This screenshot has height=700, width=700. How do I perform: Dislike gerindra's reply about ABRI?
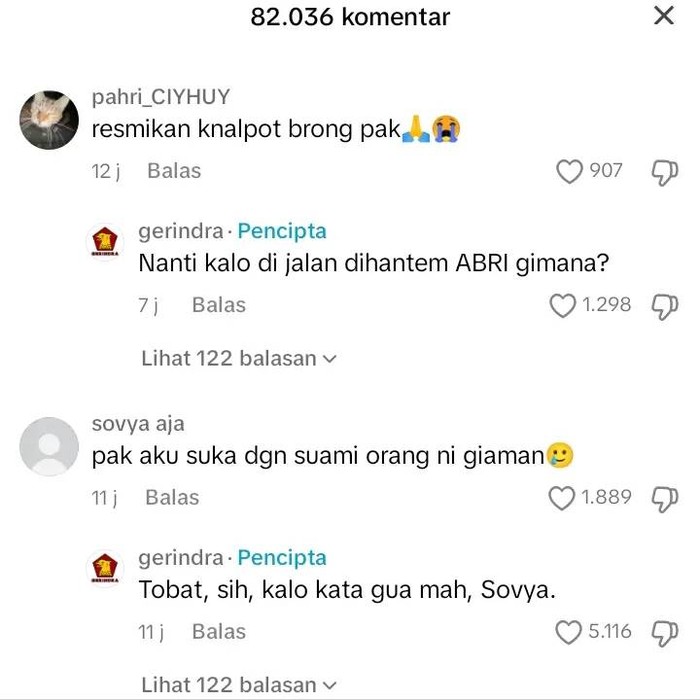pyautogui.click(x=665, y=306)
